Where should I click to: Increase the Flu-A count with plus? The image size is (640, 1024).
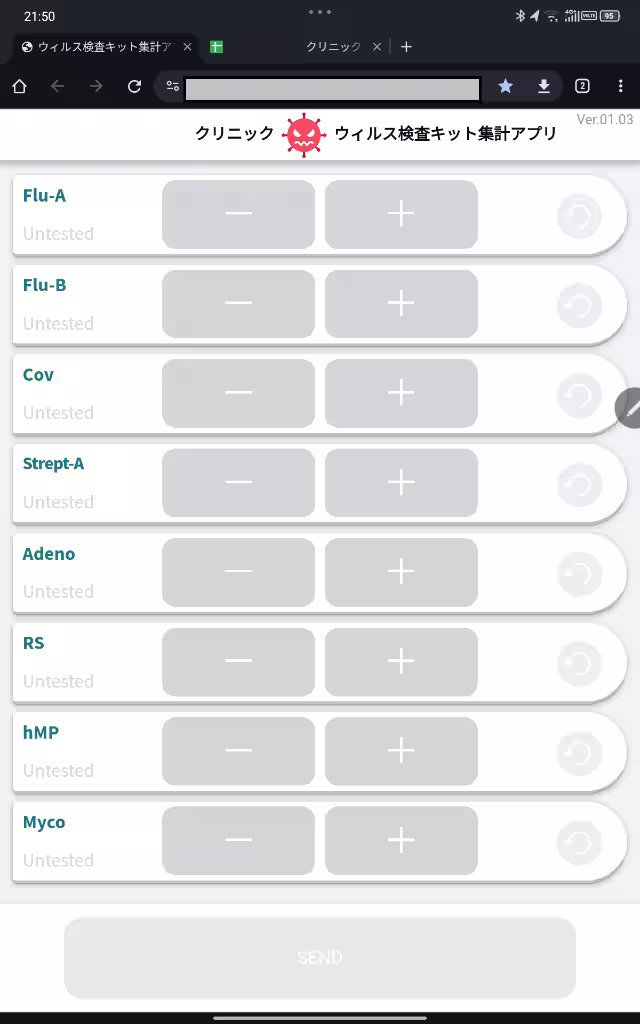pos(401,214)
